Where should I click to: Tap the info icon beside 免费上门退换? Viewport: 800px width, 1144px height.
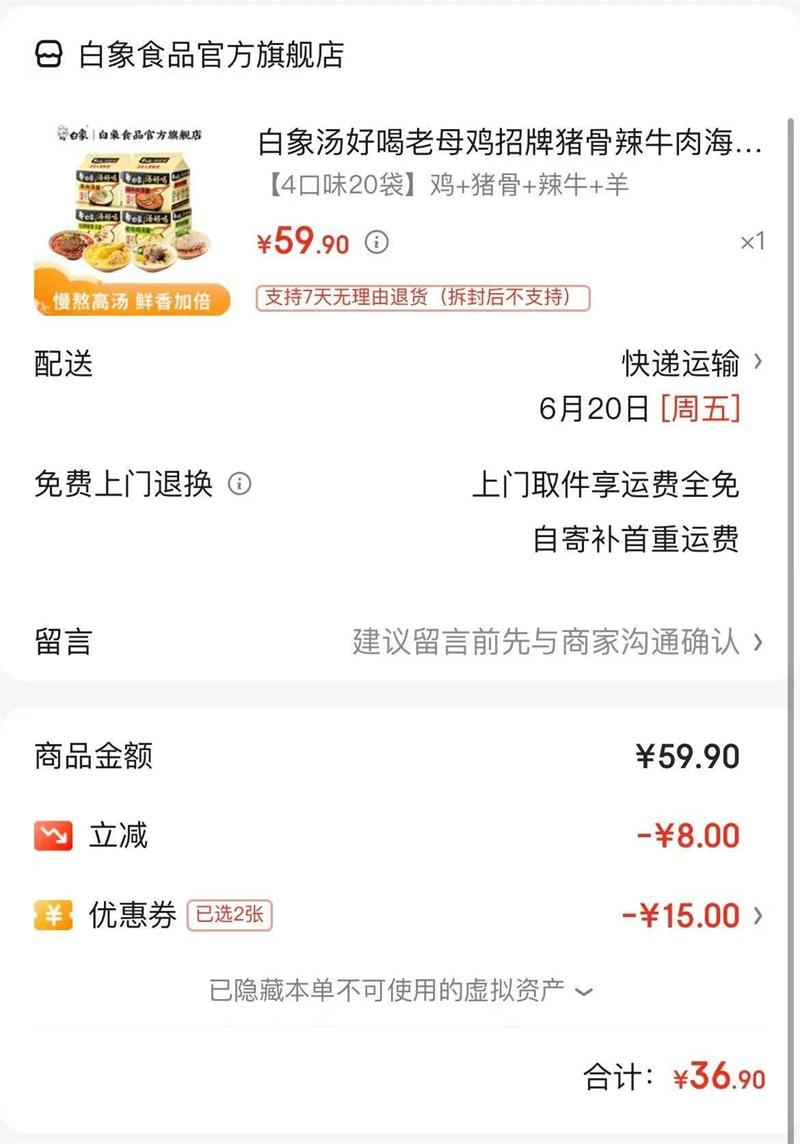239,484
